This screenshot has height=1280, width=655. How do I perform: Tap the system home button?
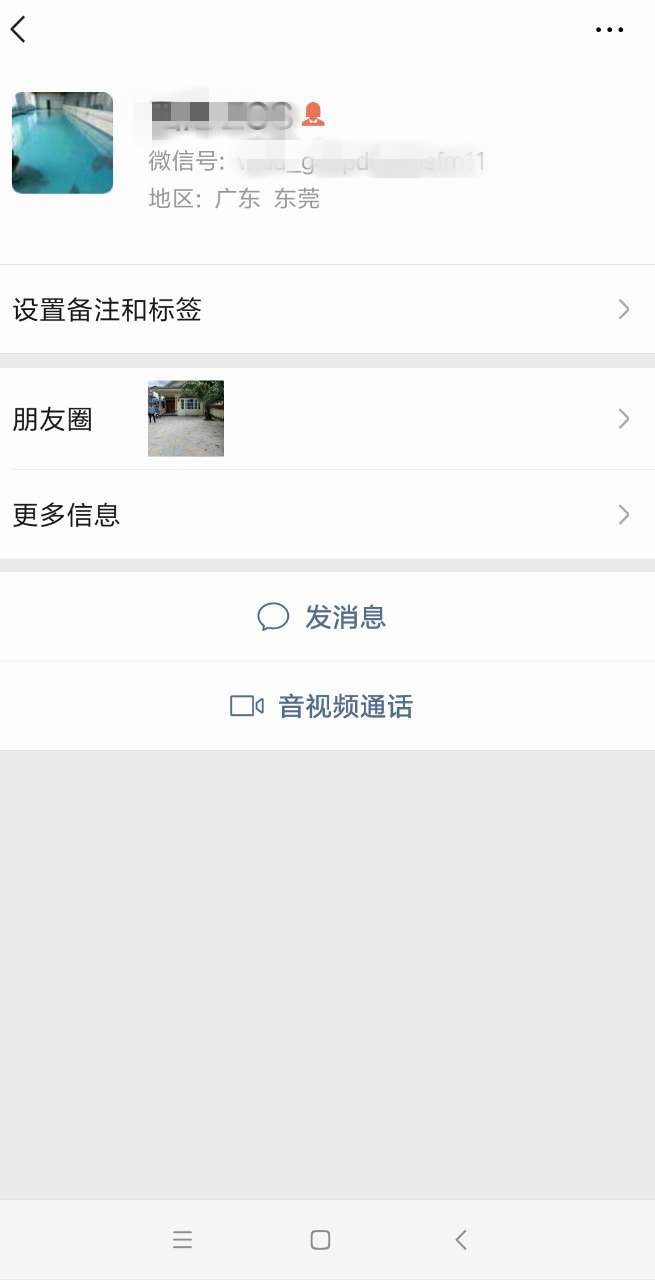(320, 1240)
